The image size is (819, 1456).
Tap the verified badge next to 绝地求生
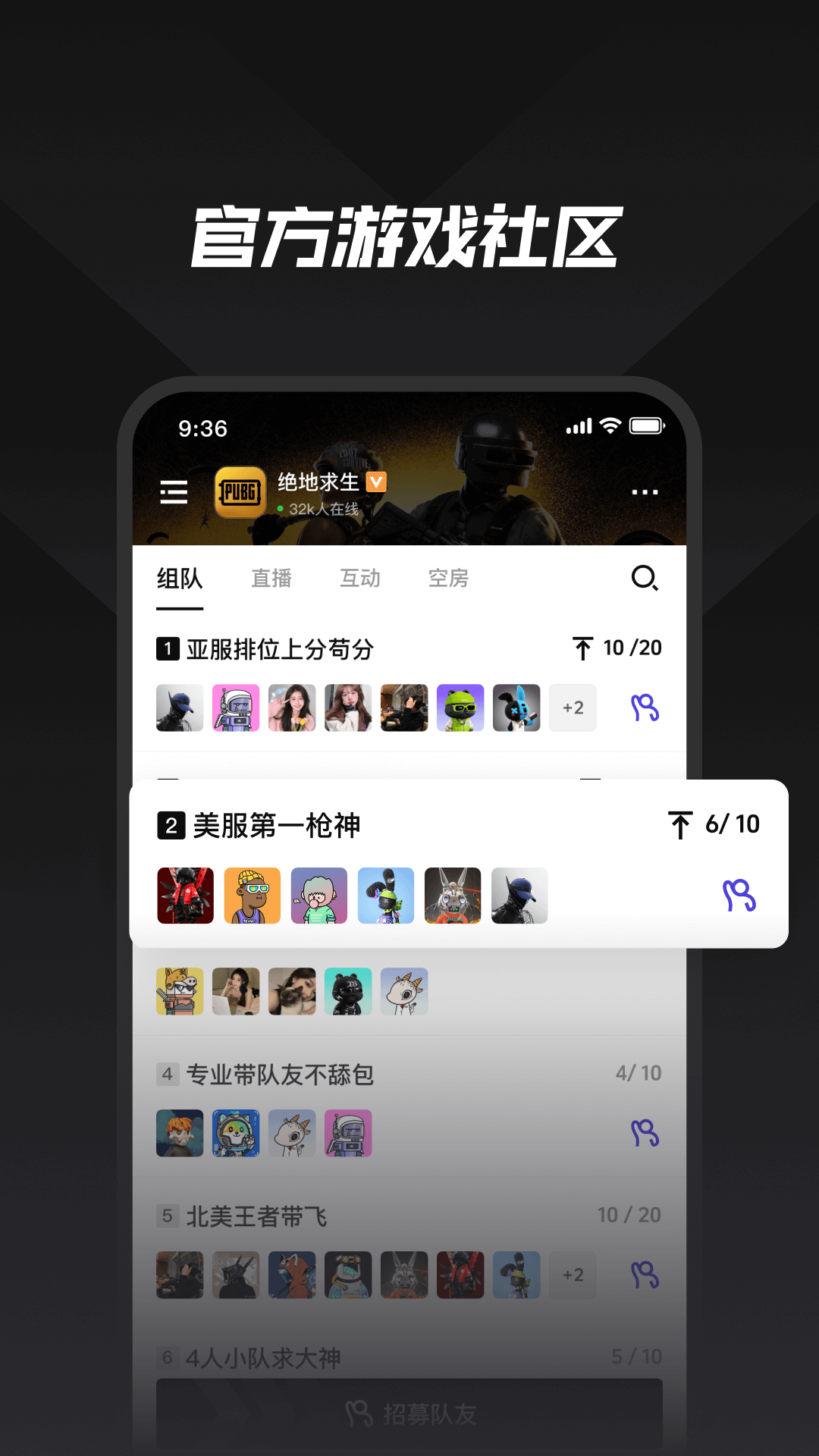tap(377, 482)
